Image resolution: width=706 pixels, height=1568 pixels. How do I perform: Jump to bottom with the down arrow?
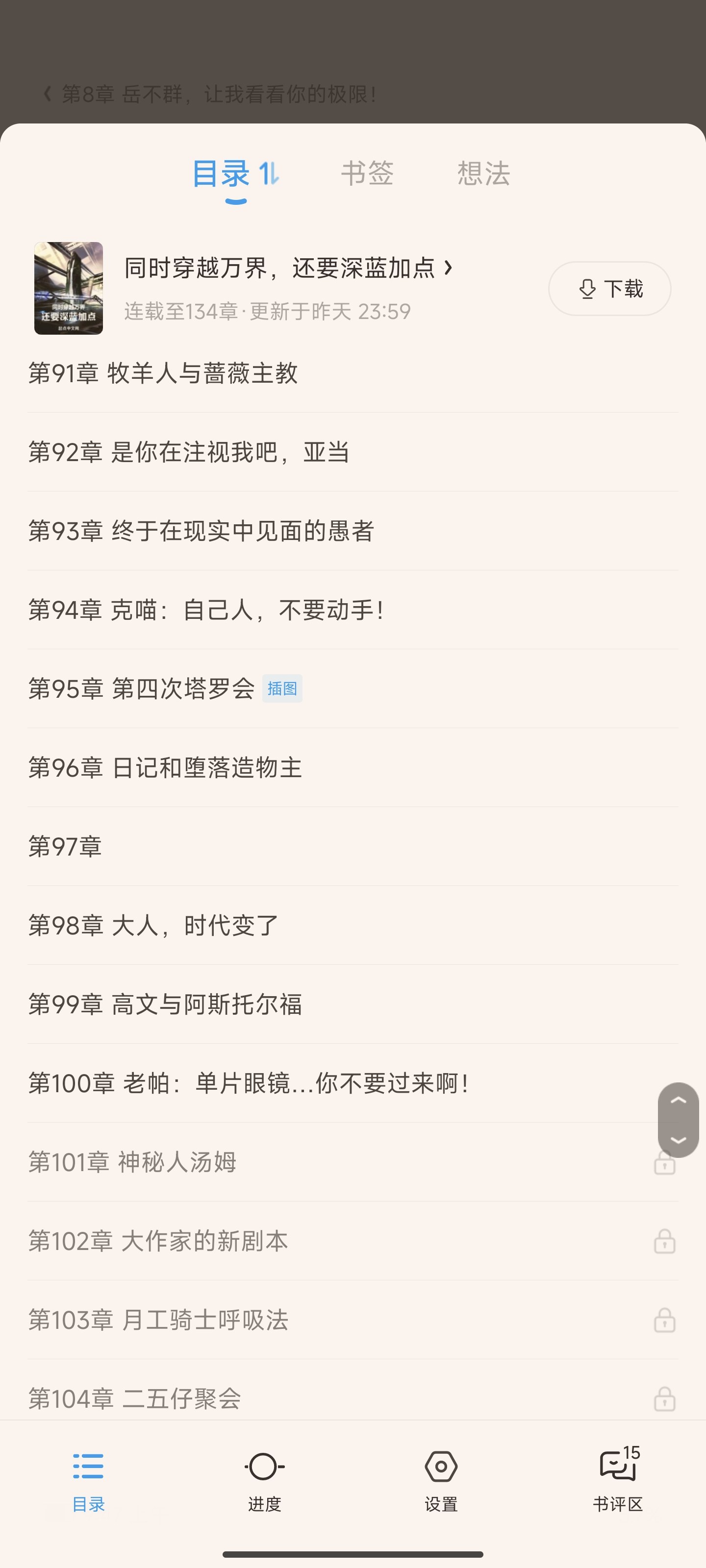678,1139
